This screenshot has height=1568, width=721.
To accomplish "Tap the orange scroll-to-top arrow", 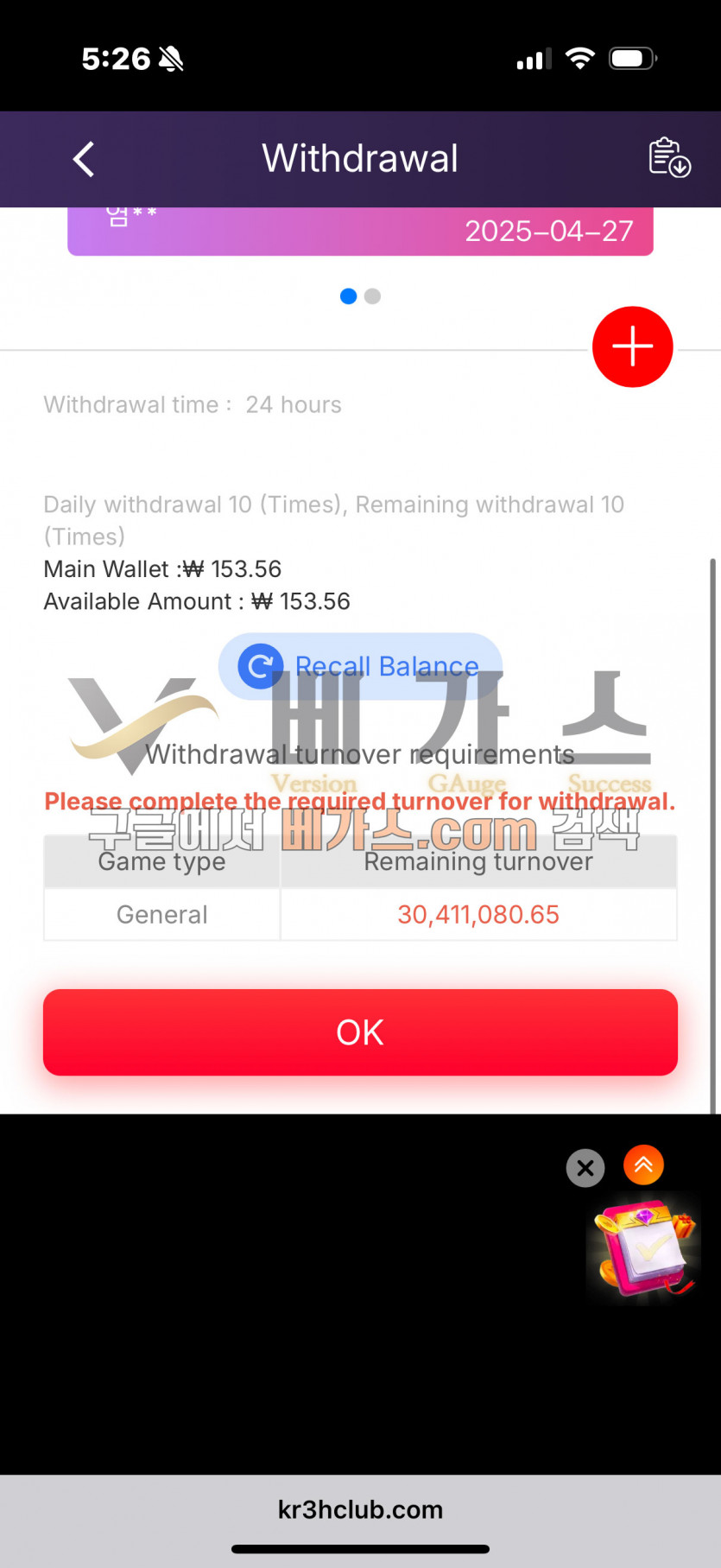I will coord(643,1165).
